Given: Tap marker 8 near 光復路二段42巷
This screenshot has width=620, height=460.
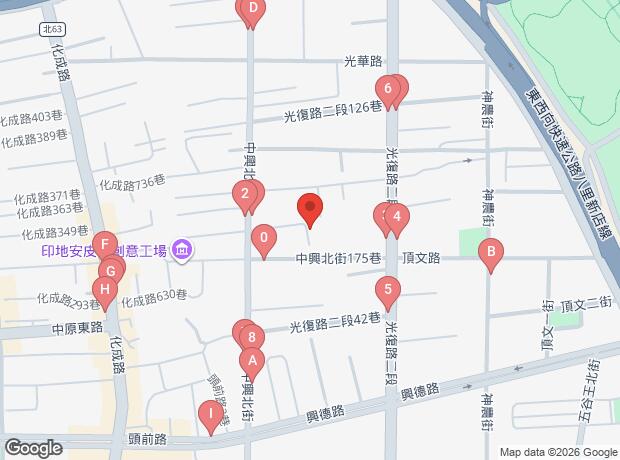Looking at the screenshot, I should click(252, 341).
